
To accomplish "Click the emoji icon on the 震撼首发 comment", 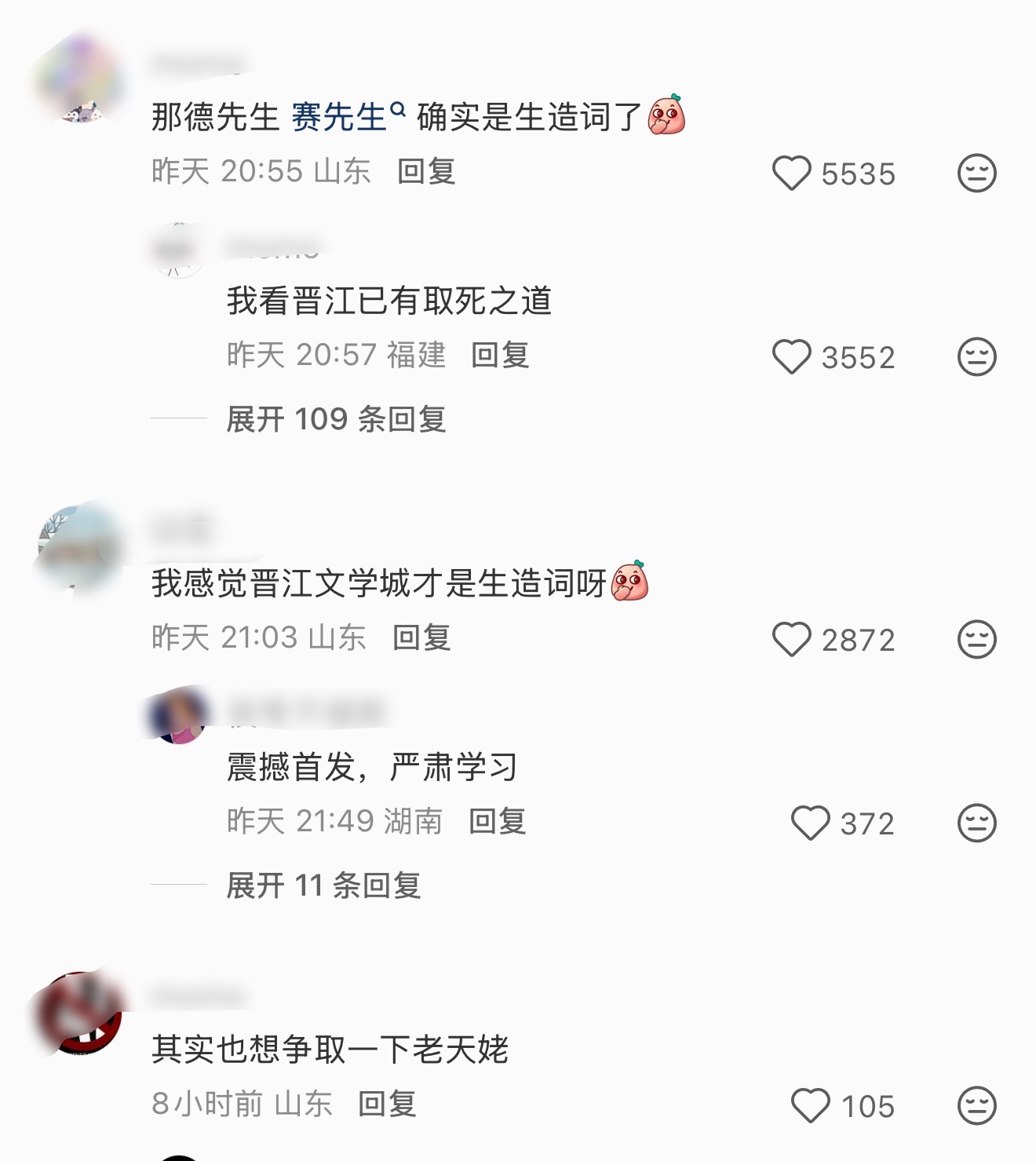I will (x=976, y=823).
